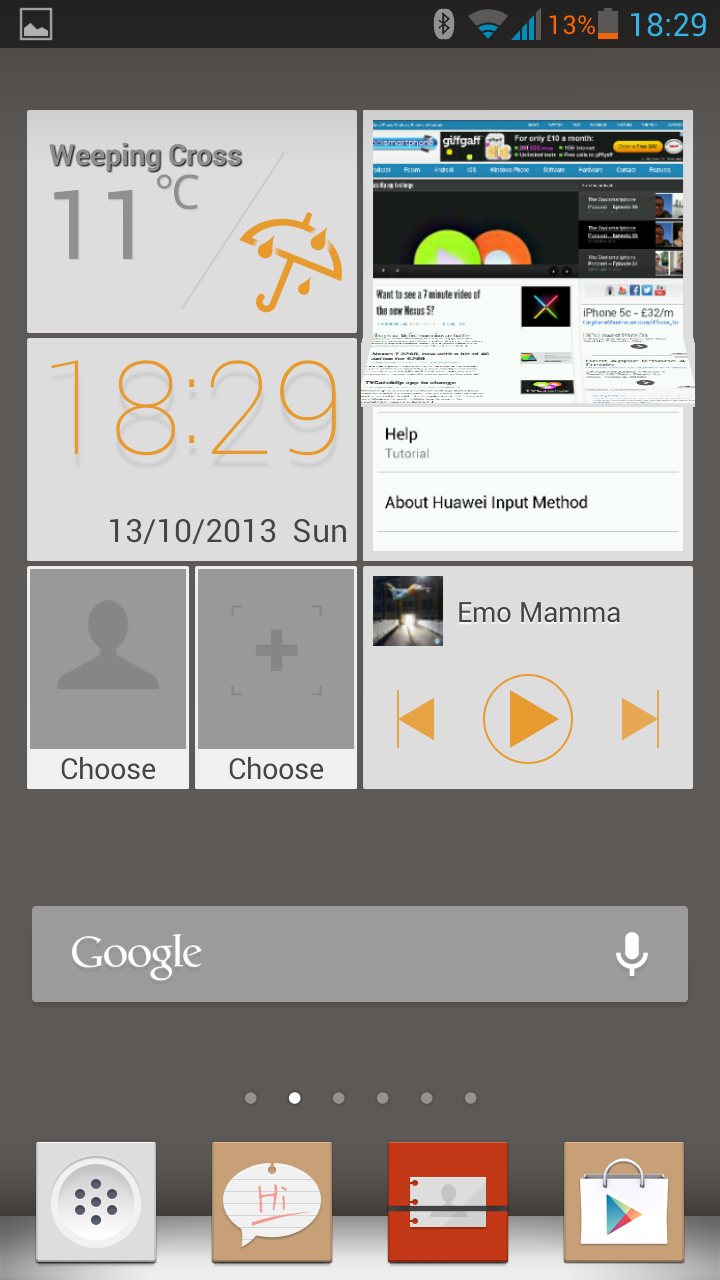
Task: Jump to the third home screen page dot
Action: click(339, 1098)
